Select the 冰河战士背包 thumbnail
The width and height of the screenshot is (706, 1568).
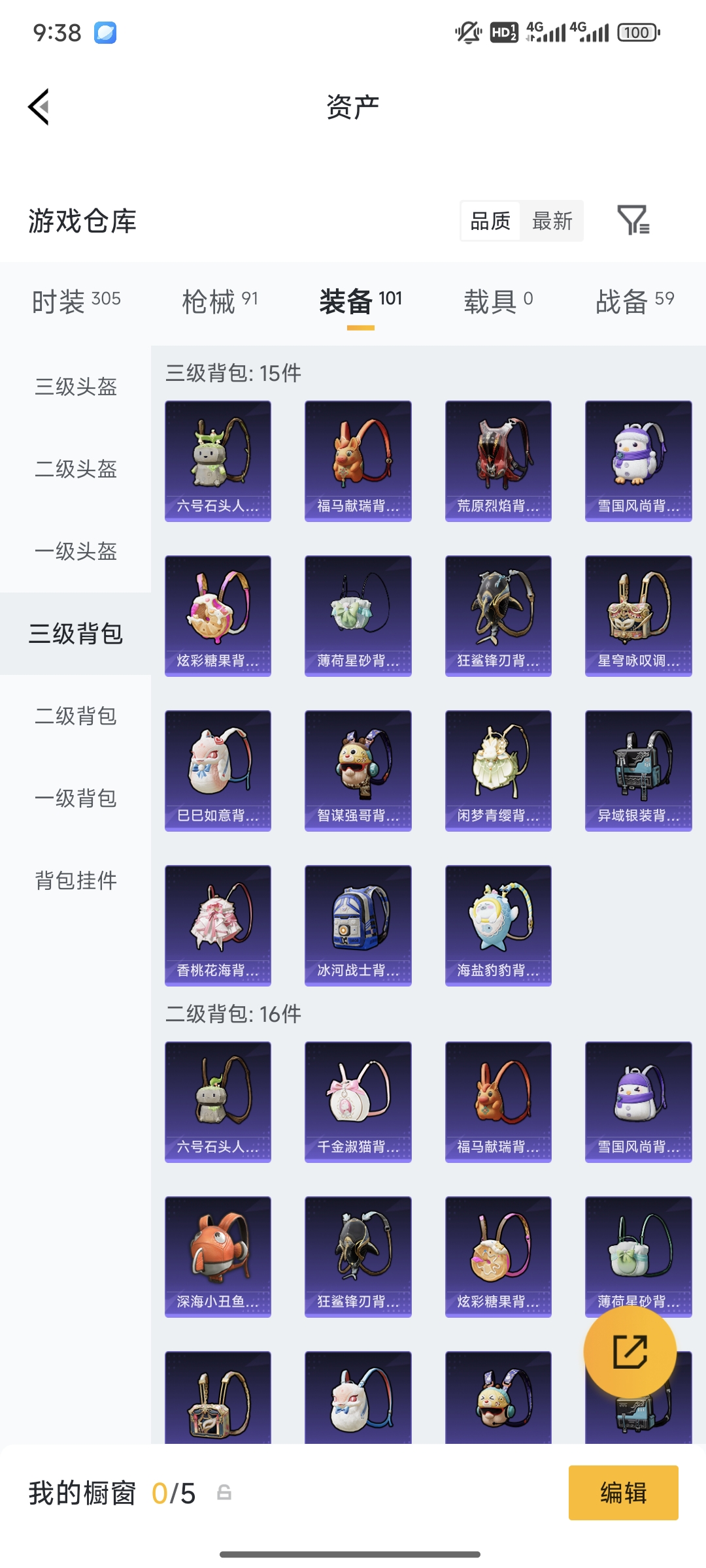pos(358,925)
